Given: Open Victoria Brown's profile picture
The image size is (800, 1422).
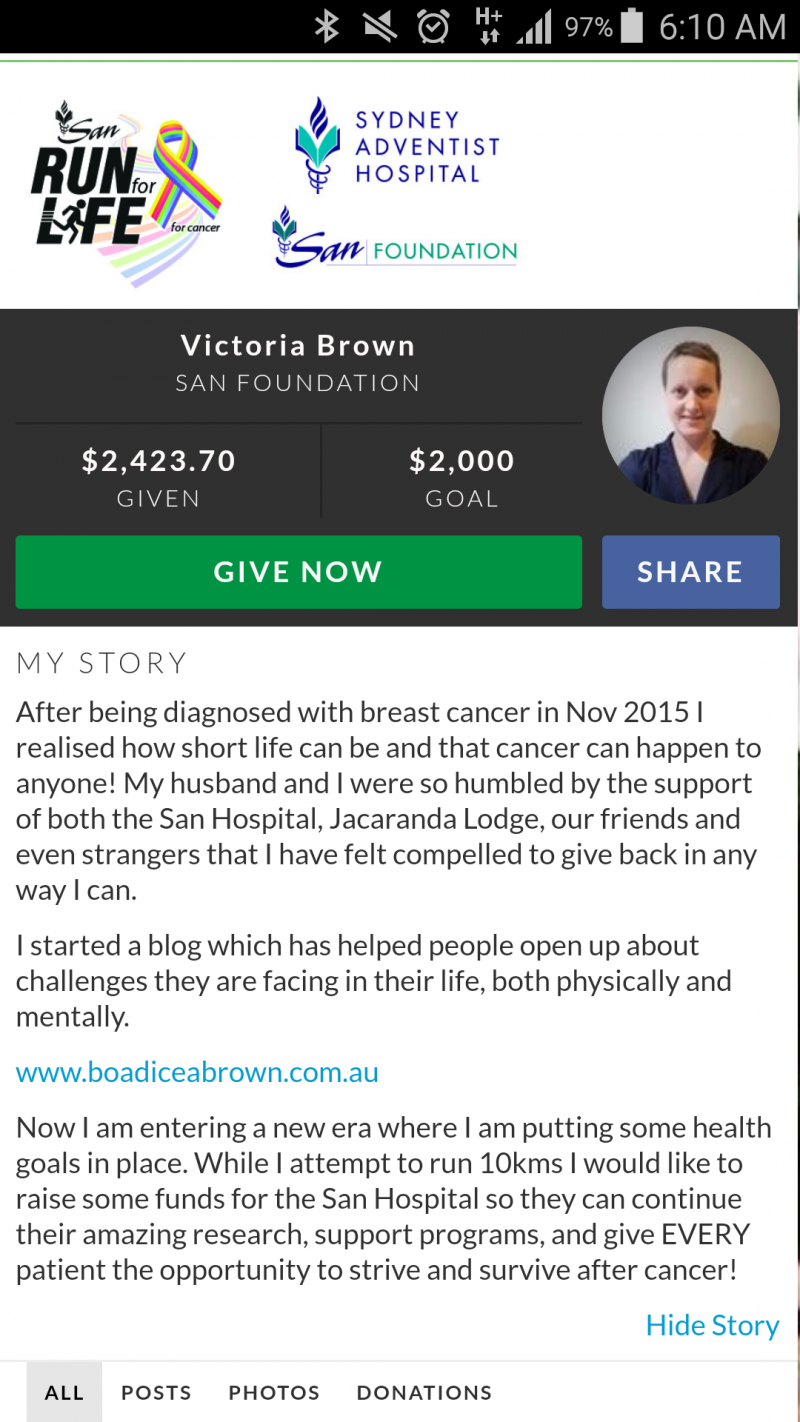Looking at the screenshot, I should tap(690, 415).
